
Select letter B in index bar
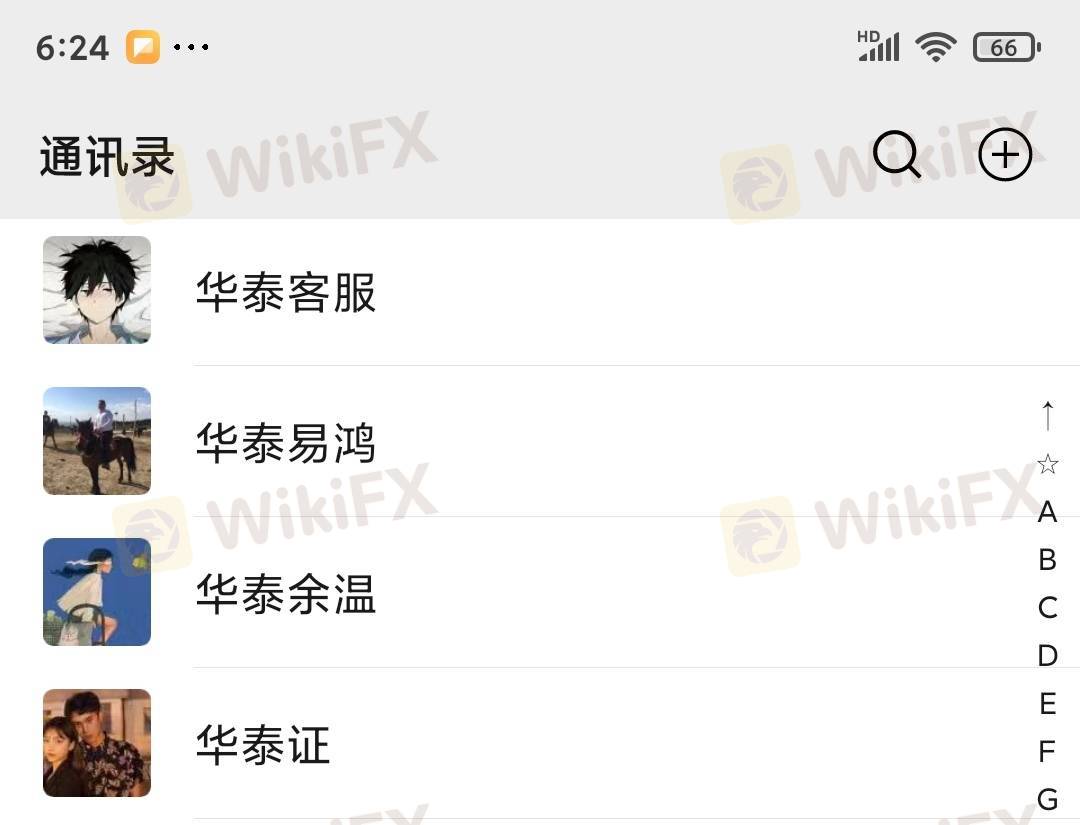[x=1047, y=560]
